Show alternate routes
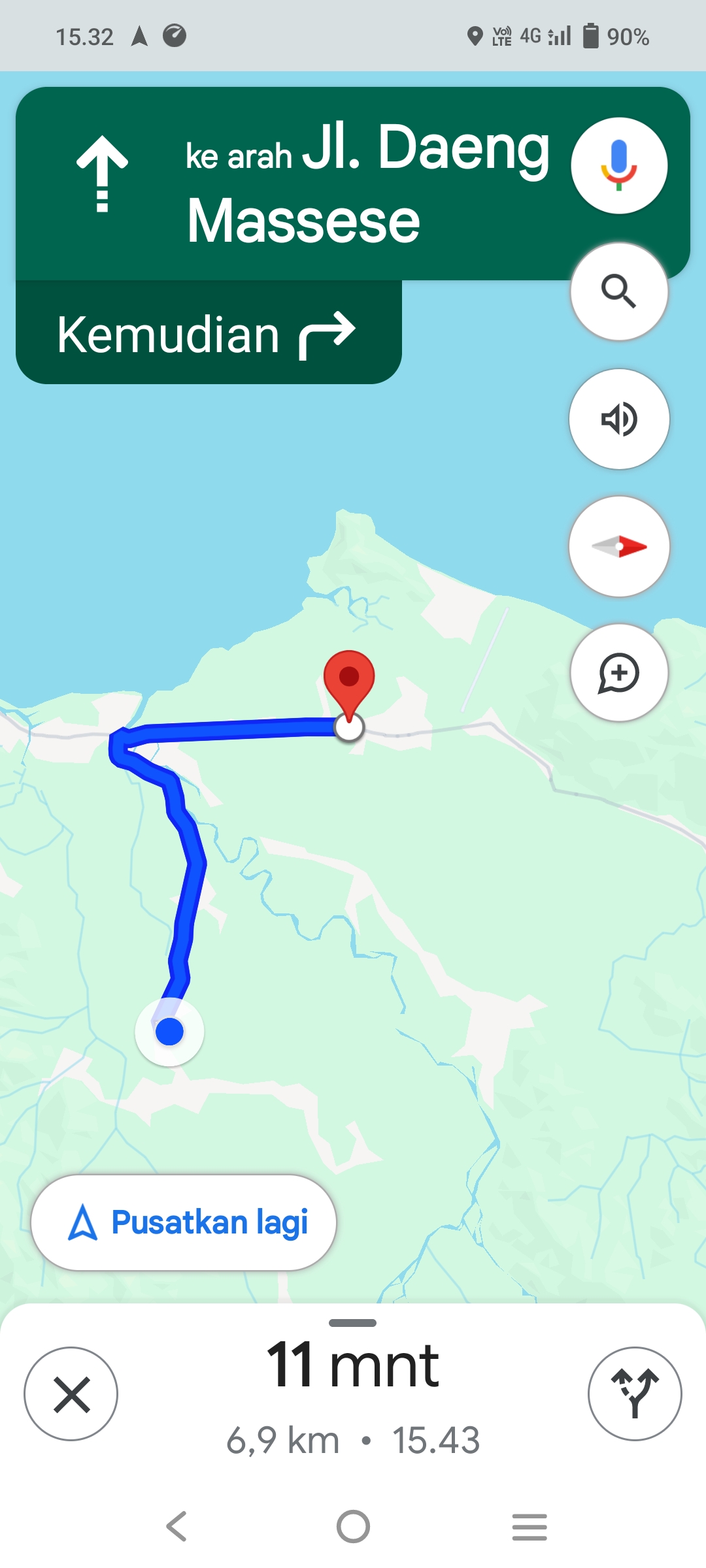The height and width of the screenshot is (1568, 706). [635, 1394]
